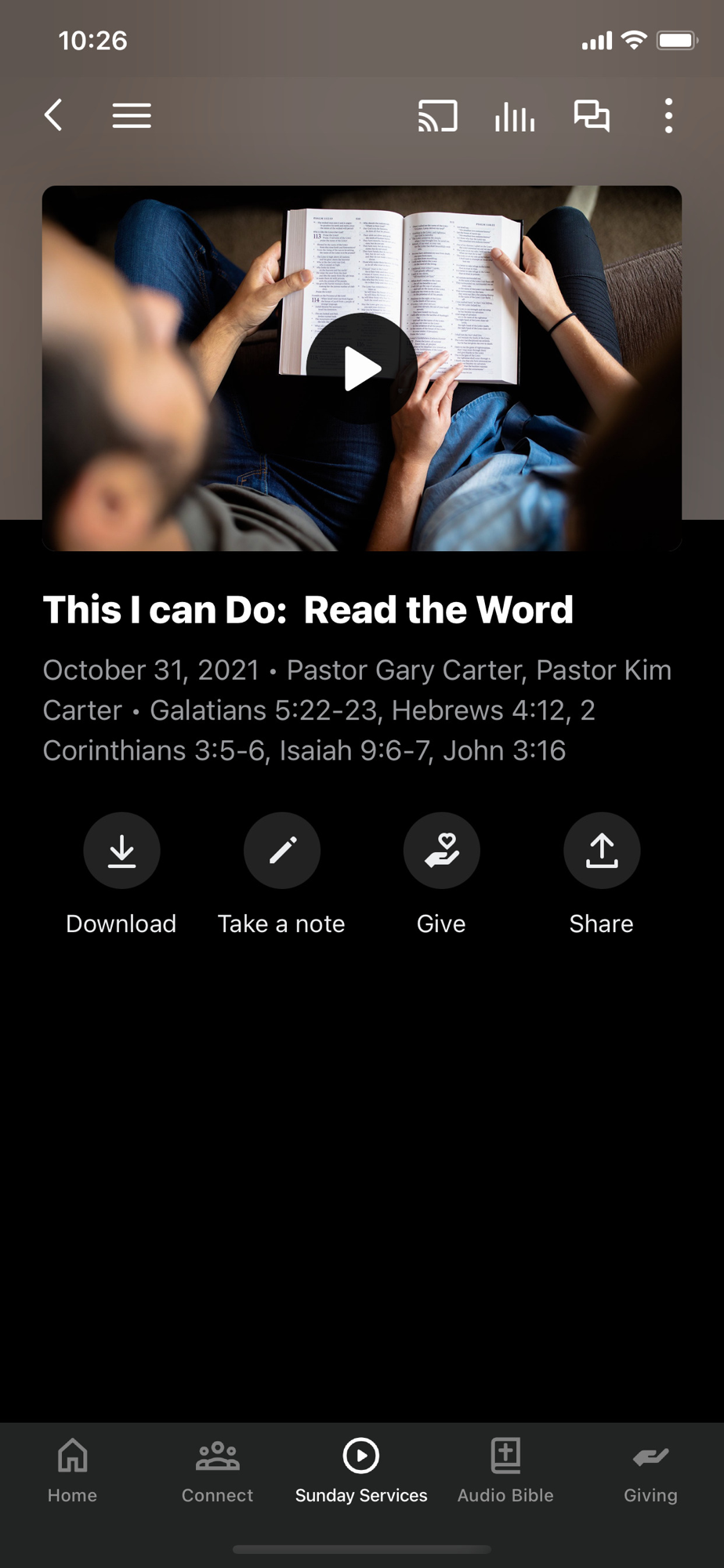724x1568 pixels.
Task: Open the audio bars icon
Action: 515,117
